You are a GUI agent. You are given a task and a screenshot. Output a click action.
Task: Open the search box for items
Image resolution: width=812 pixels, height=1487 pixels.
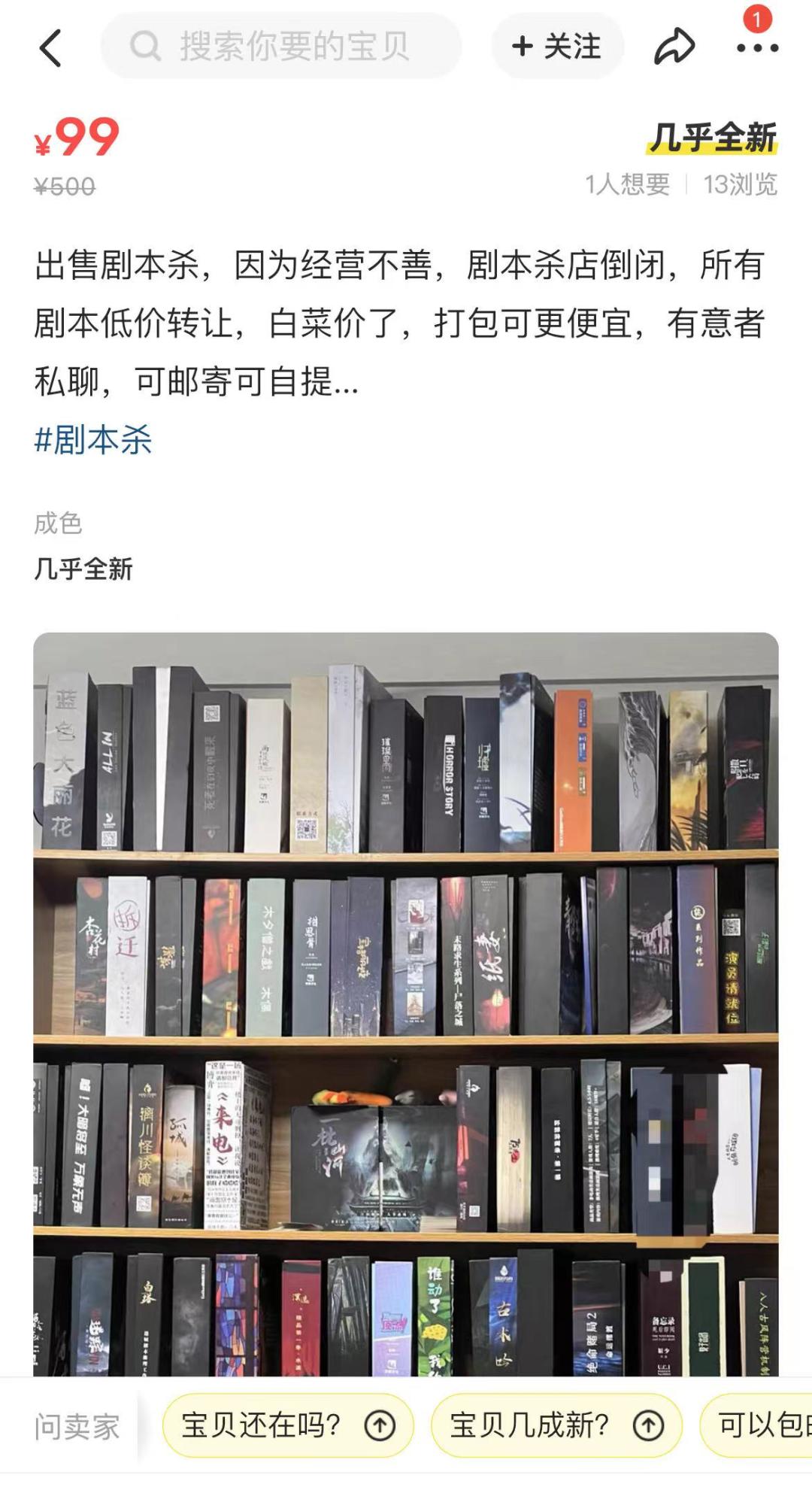pyautogui.click(x=282, y=47)
